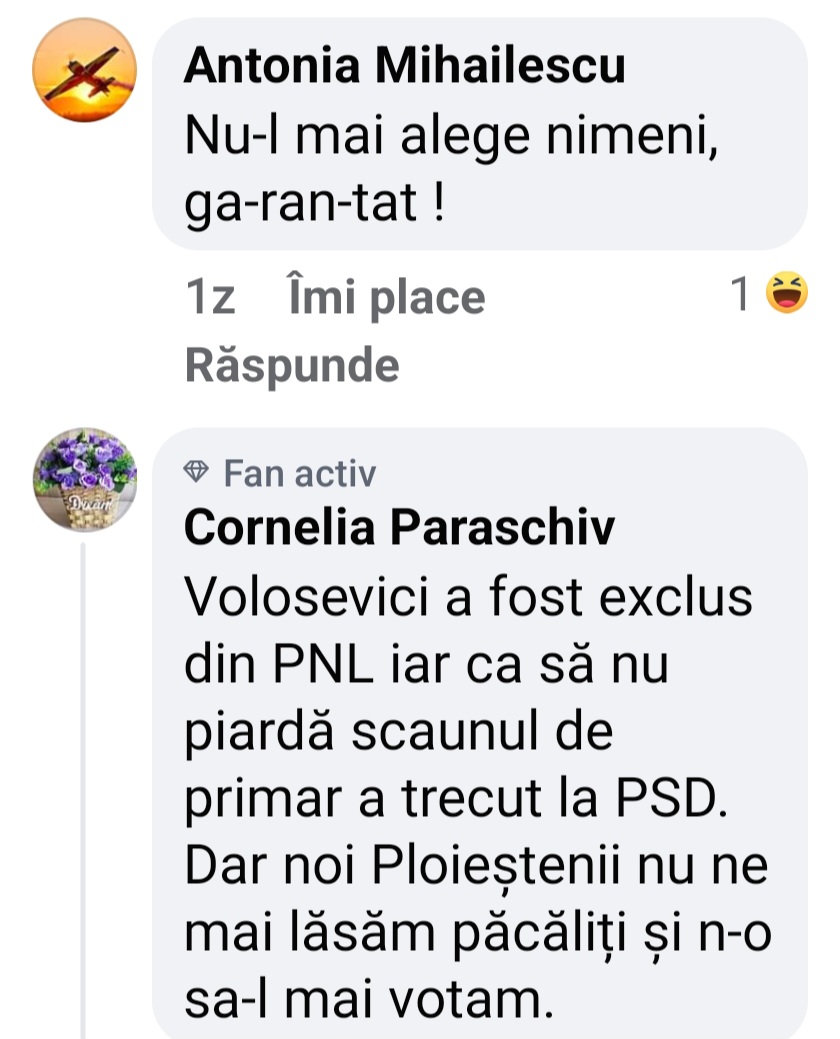The height and width of the screenshot is (1039, 840).
Task: Open Antonia Mihailescu's profile picture
Action: point(84,69)
